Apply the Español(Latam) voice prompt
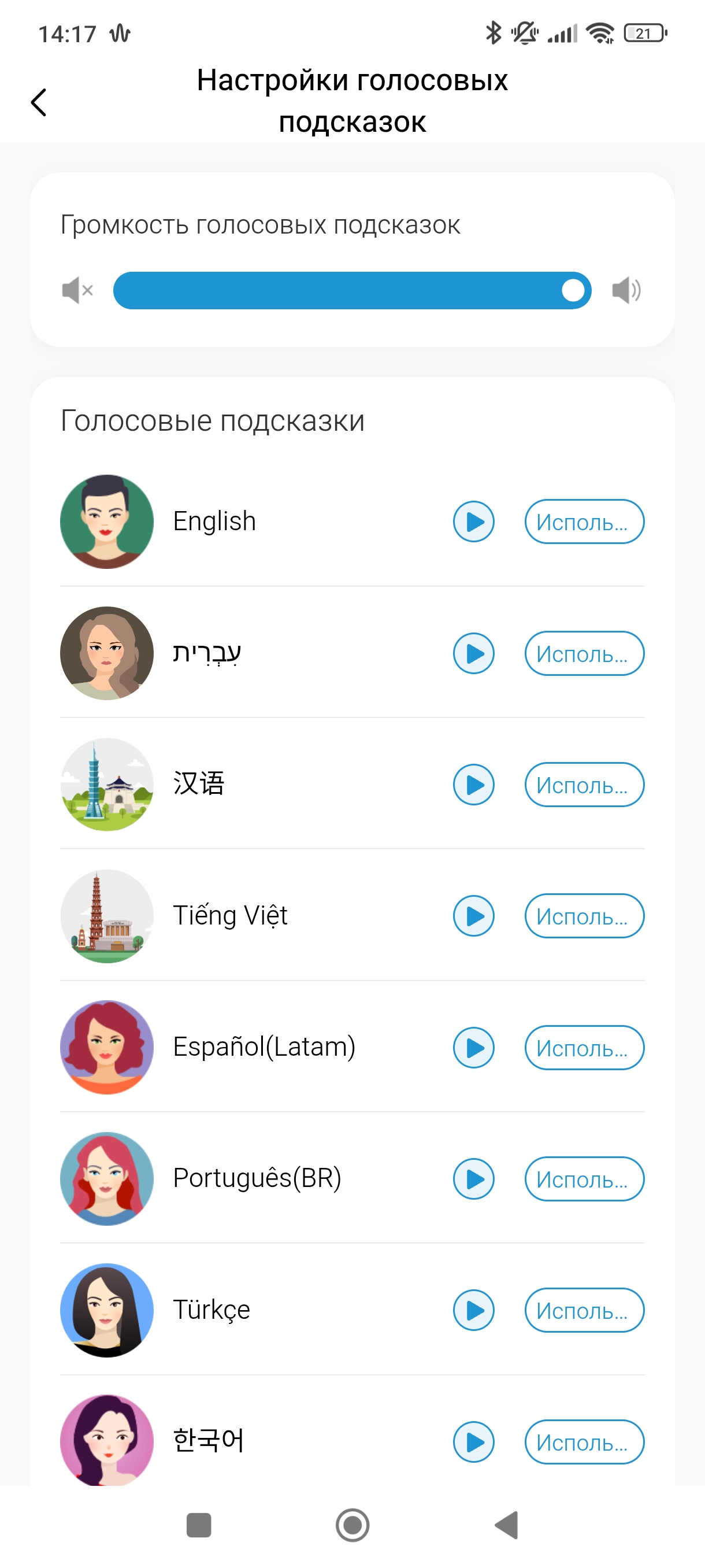705x1568 pixels. pyautogui.click(x=583, y=1048)
